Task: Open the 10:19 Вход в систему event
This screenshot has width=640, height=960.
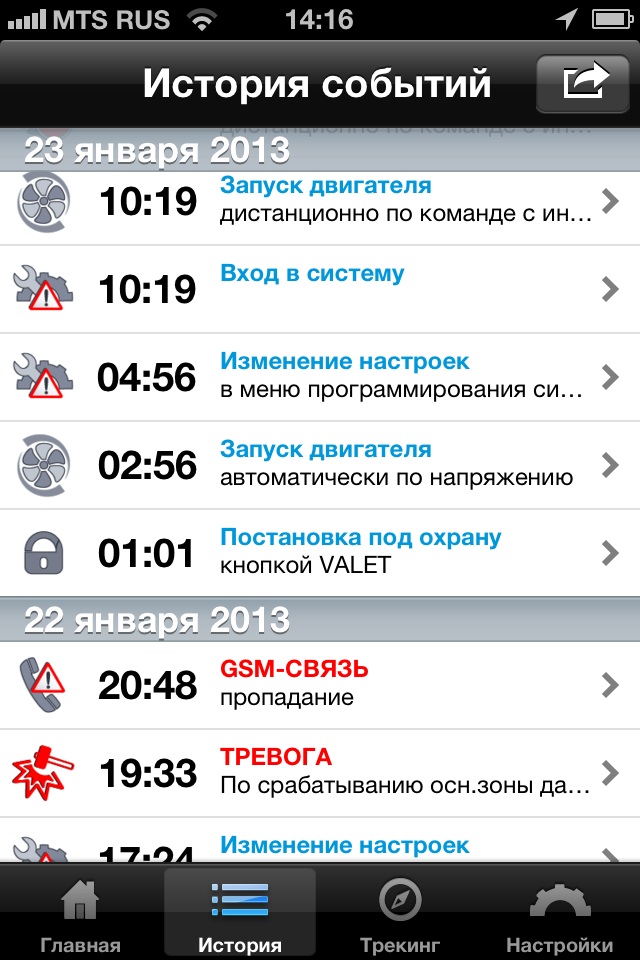Action: [x=320, y=289]
